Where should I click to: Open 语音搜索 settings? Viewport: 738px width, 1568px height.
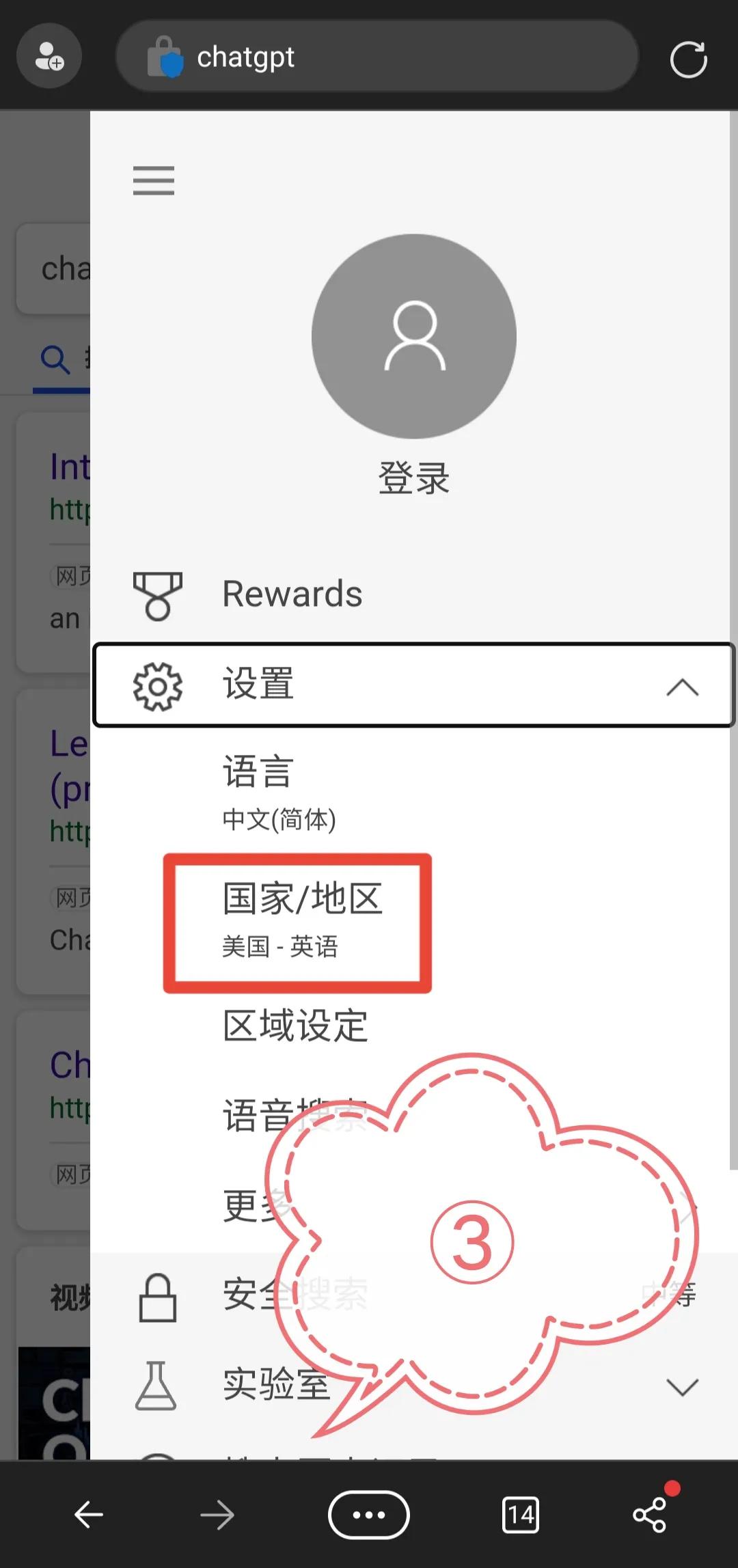click(294, 1113)
